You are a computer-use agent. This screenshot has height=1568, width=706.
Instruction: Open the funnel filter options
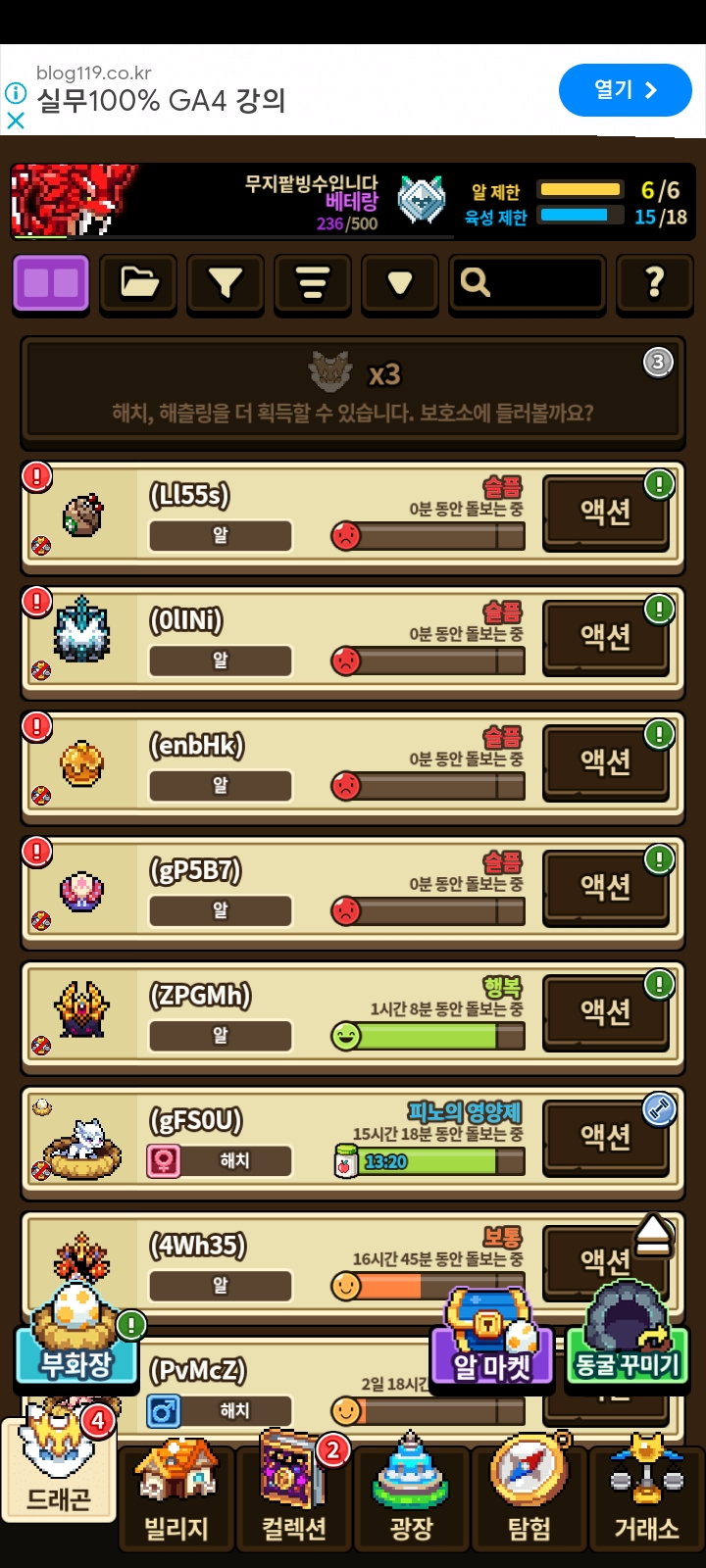(x=226, y=284)
